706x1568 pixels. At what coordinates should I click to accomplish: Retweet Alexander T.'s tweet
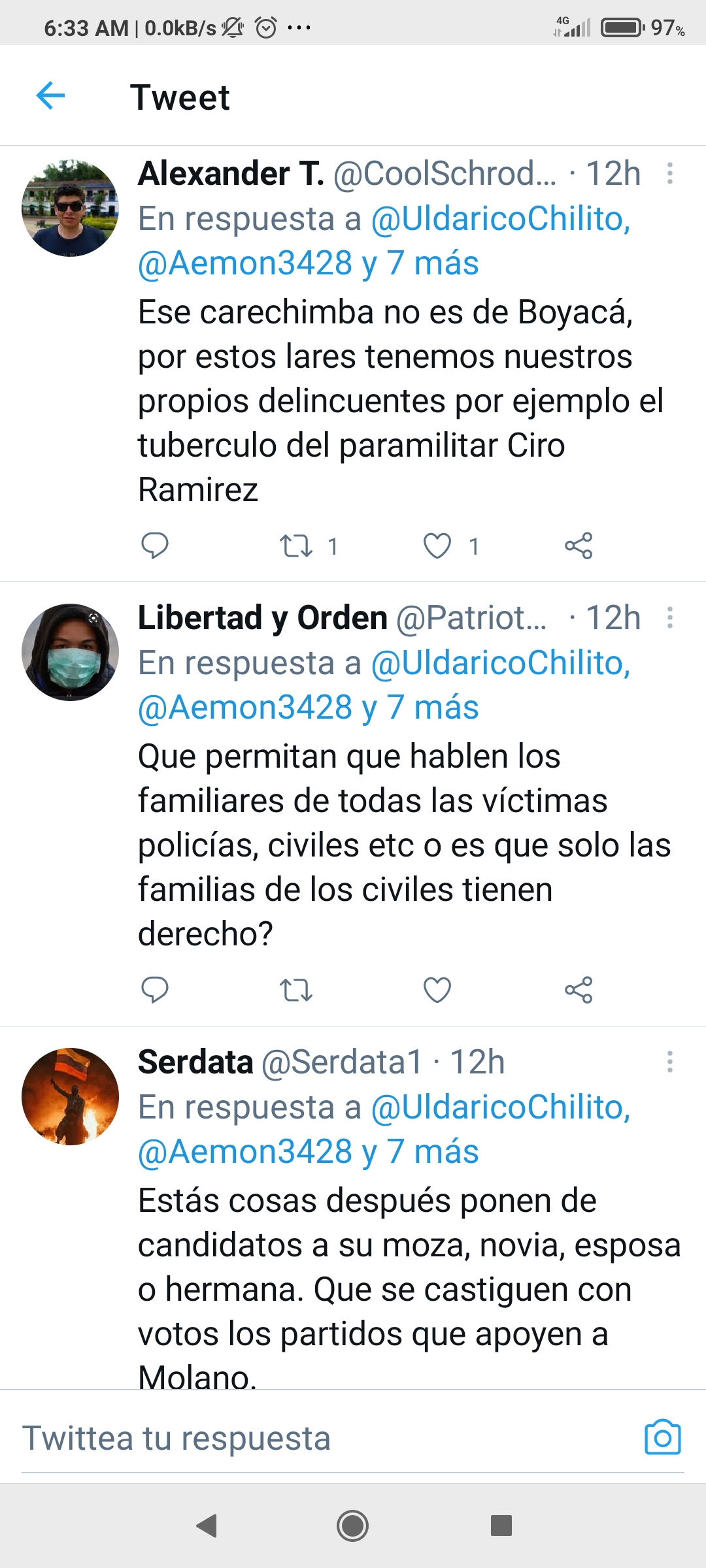point(296,546)
